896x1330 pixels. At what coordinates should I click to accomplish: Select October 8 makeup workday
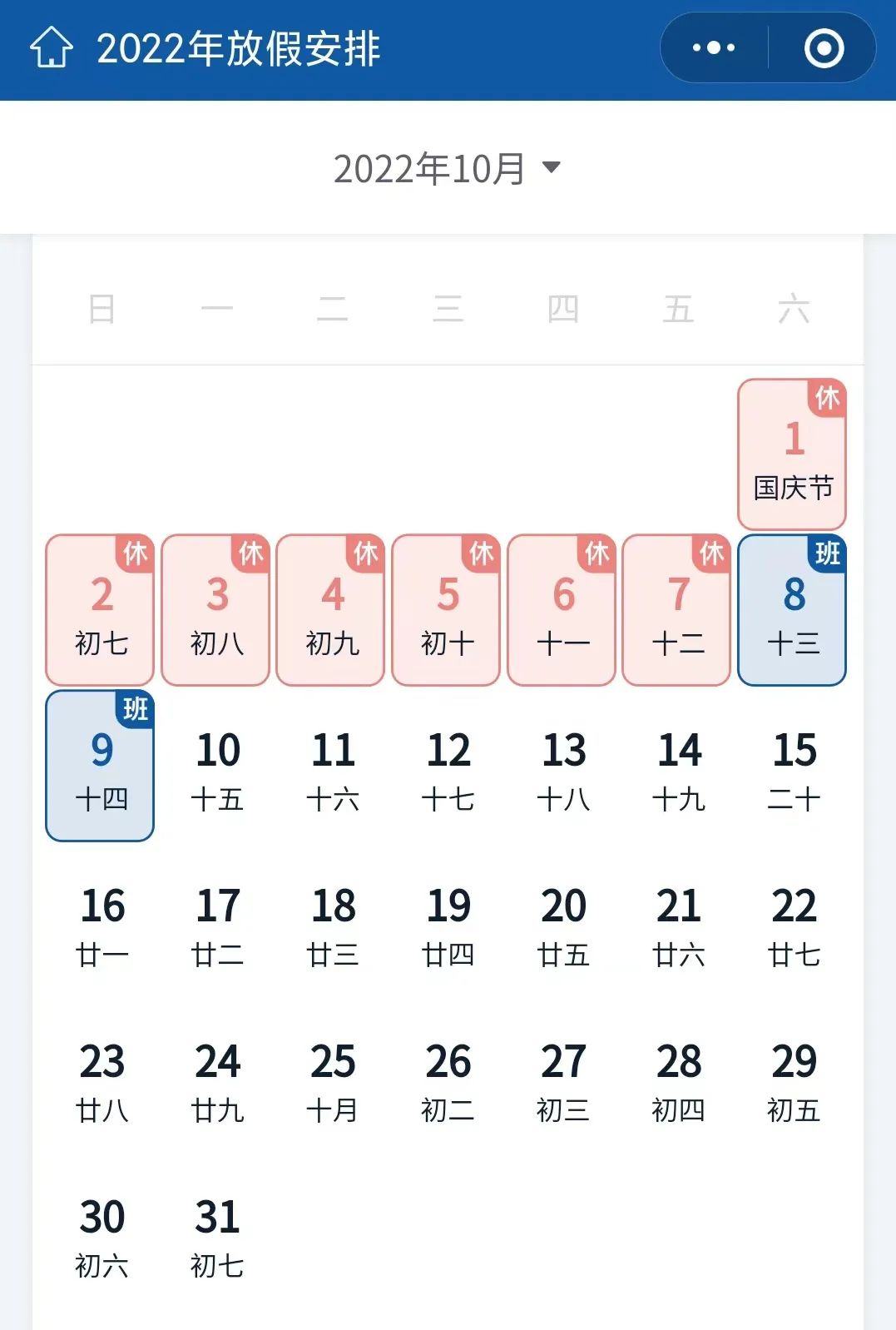(792, 610)
